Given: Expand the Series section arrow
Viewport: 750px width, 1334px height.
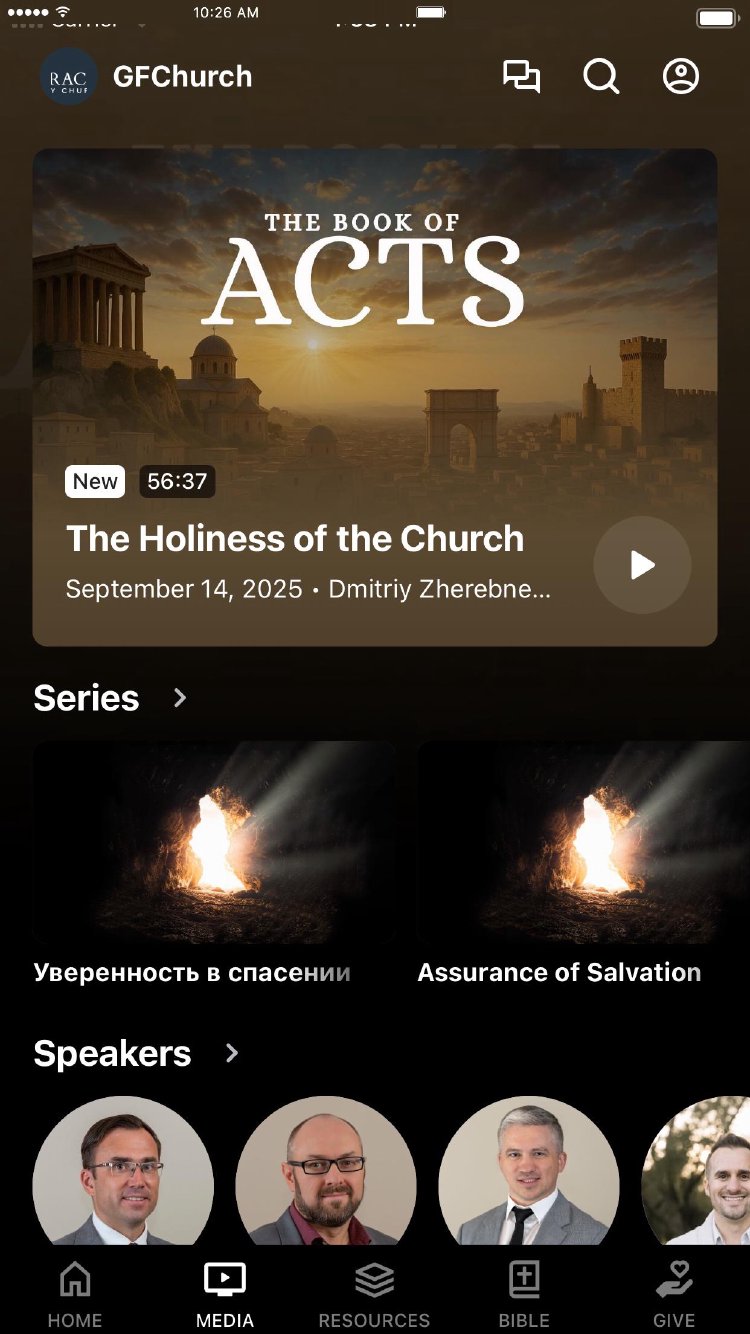Looking at the screenshot, I should [180, 698].
